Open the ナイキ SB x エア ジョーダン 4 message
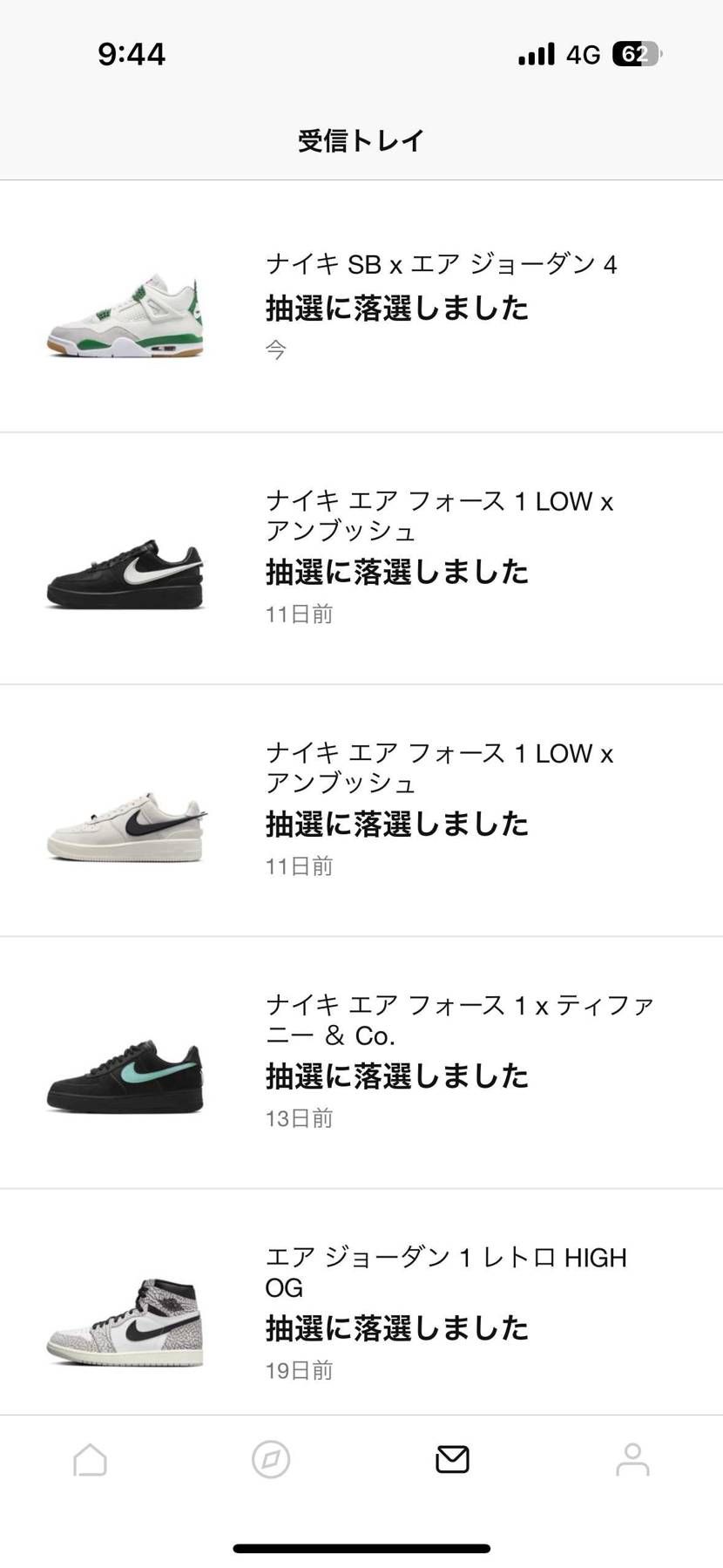Viewport: 723px width, 1568px height. point(396,307)
